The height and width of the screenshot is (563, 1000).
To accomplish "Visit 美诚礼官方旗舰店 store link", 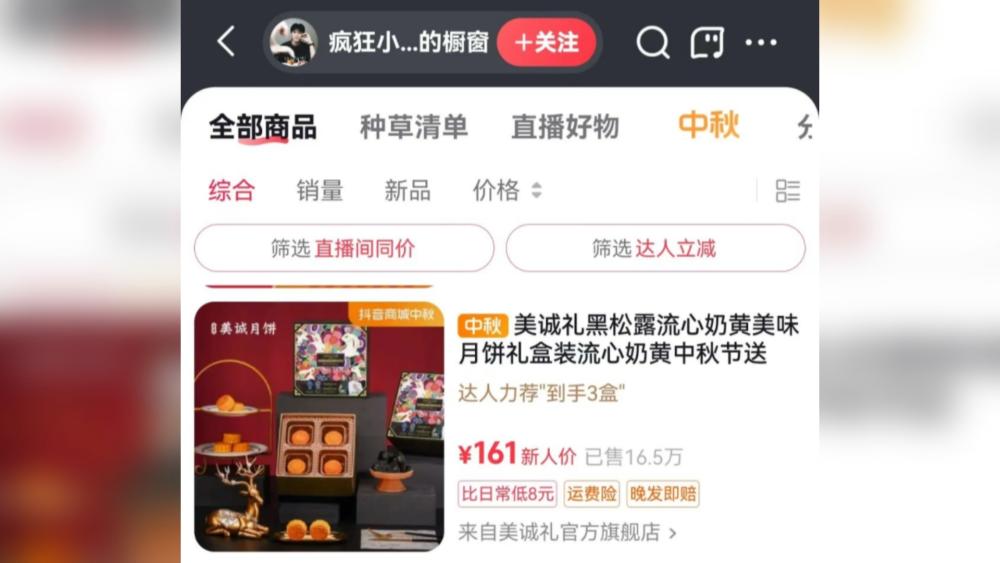I will pyautogui.click(x=567, y=533).
